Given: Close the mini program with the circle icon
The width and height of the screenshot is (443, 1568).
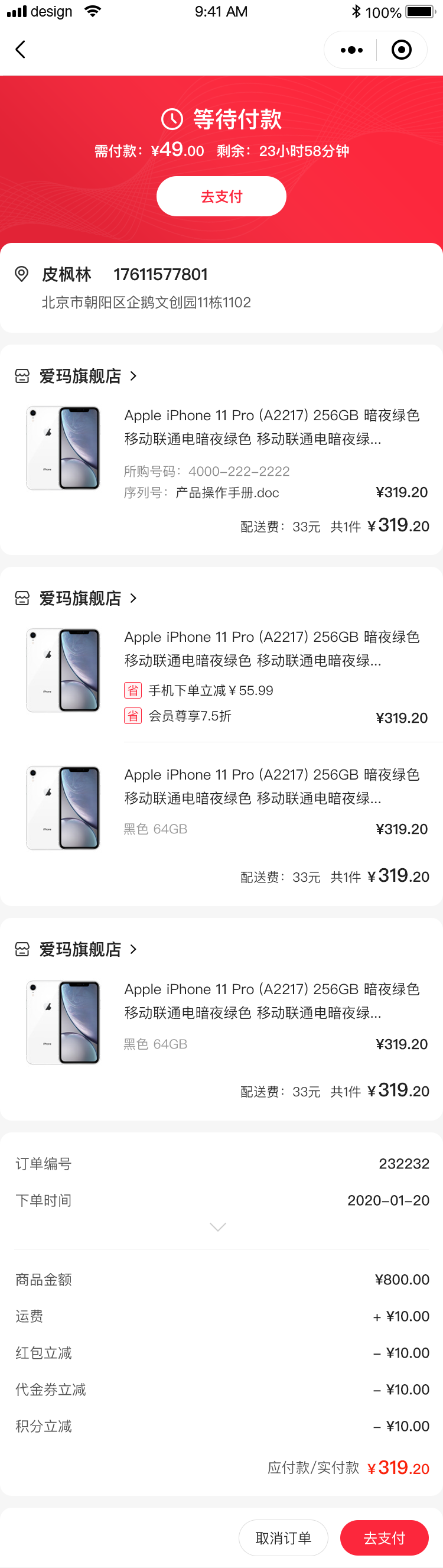Looking at the screenshot, I should (401, 50).
